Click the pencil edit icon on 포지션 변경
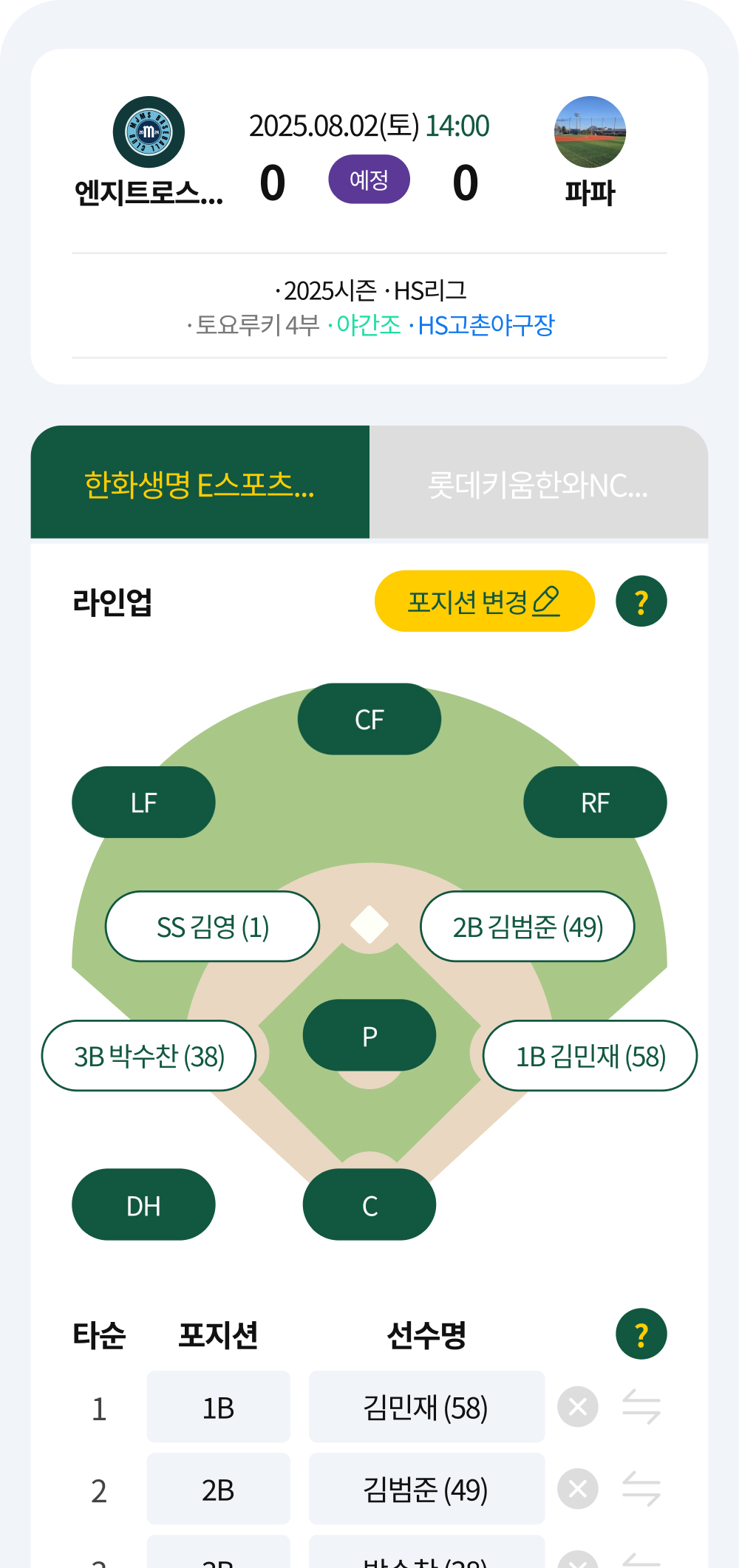This screenshot has height=1568, width=739. (547, 600)
